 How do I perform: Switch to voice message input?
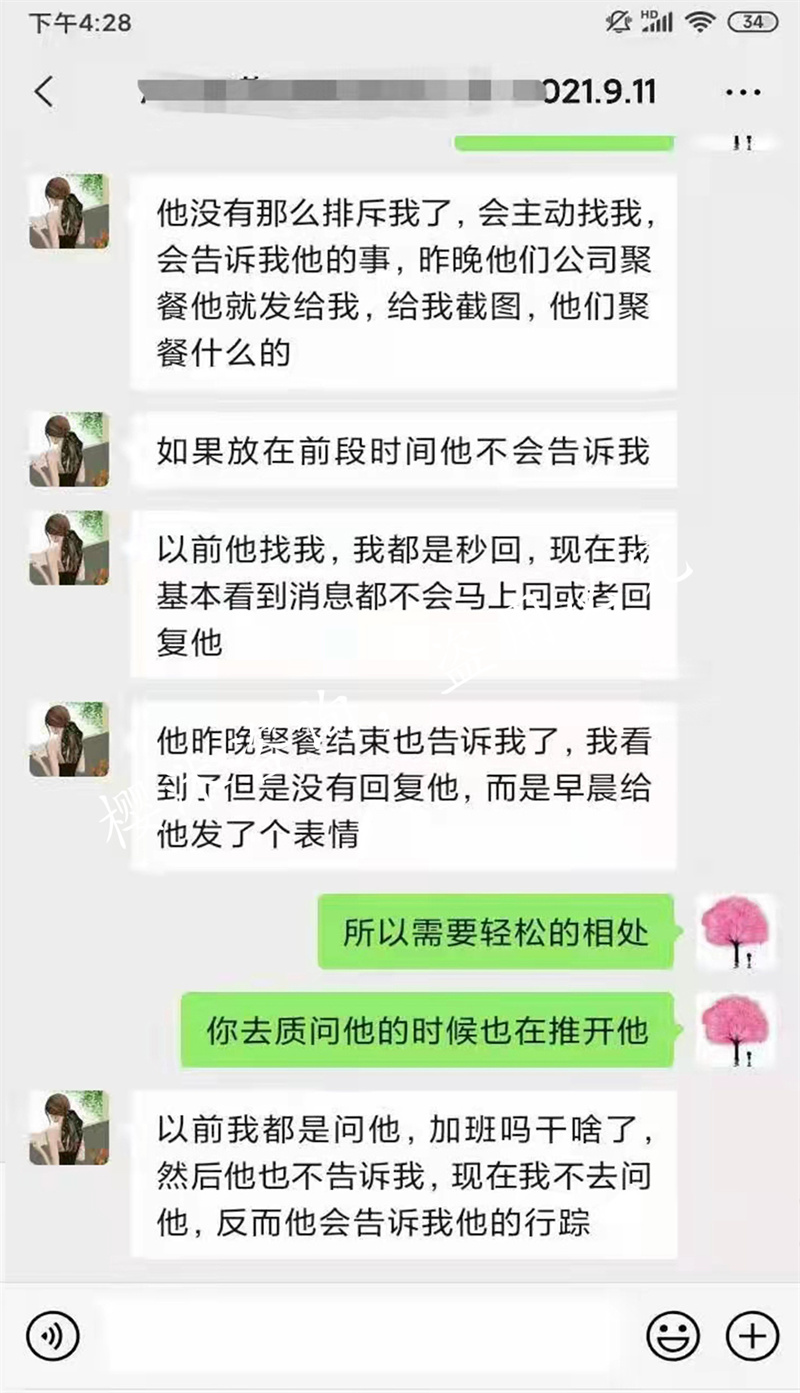(x=52, y=1335)
